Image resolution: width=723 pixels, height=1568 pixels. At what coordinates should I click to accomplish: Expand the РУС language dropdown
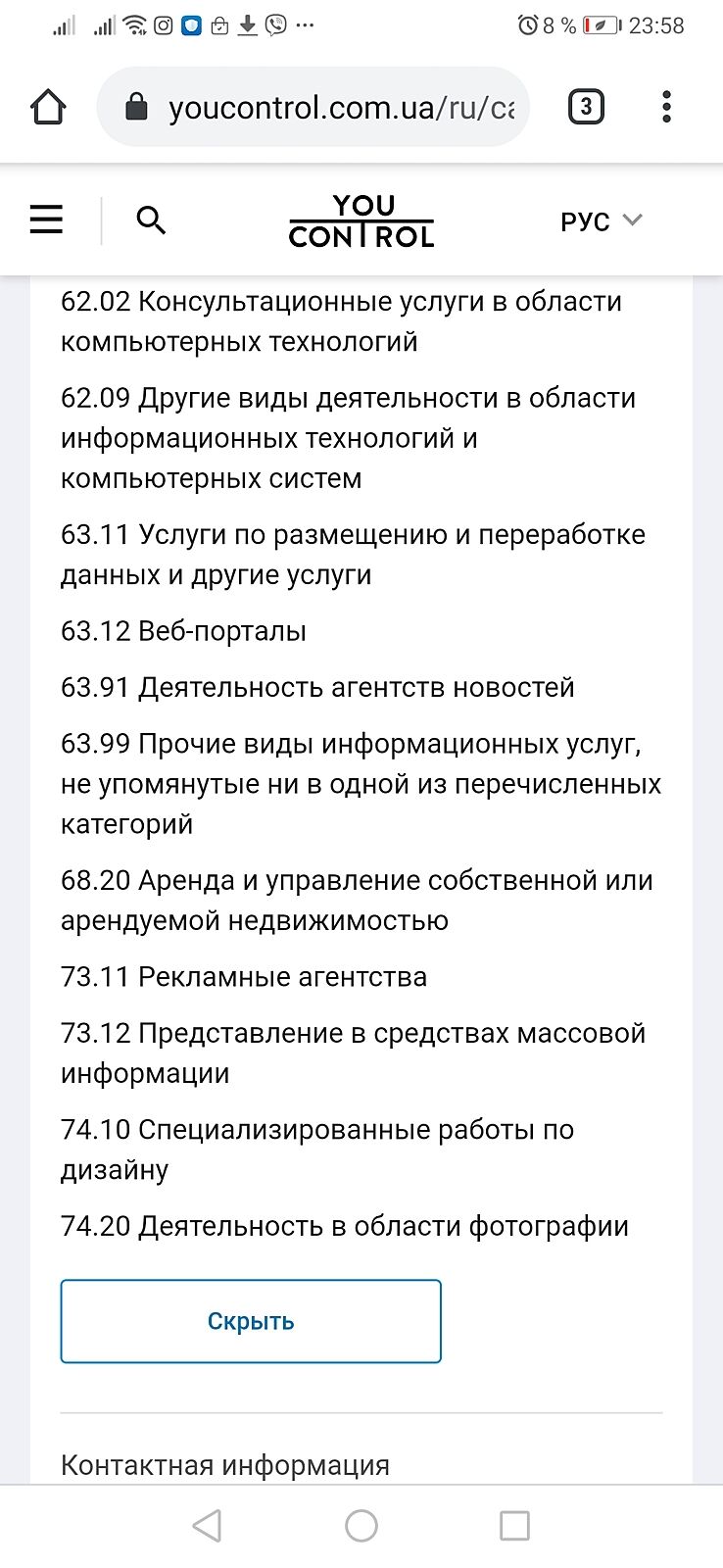coord(601,220)
